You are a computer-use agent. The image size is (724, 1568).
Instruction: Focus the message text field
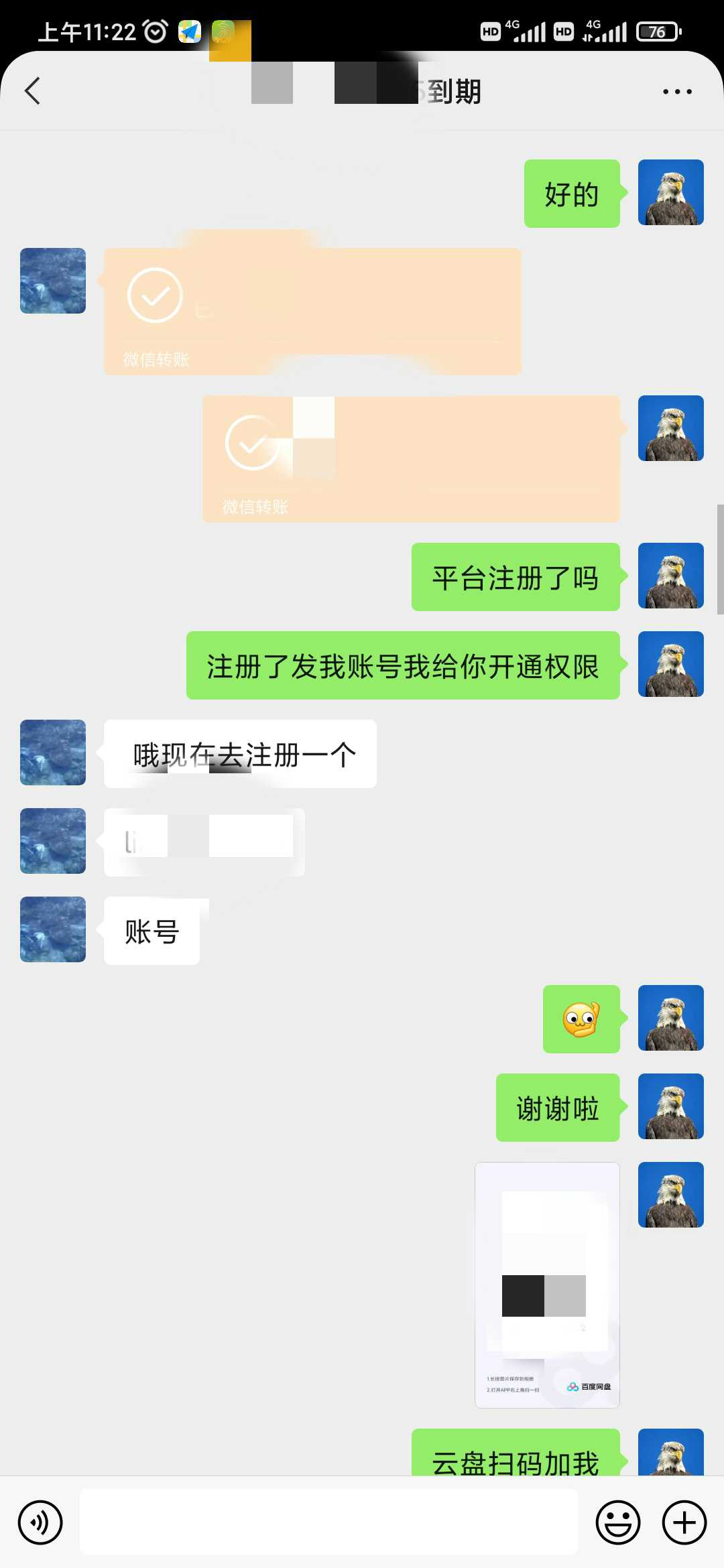pos(328,1522)
